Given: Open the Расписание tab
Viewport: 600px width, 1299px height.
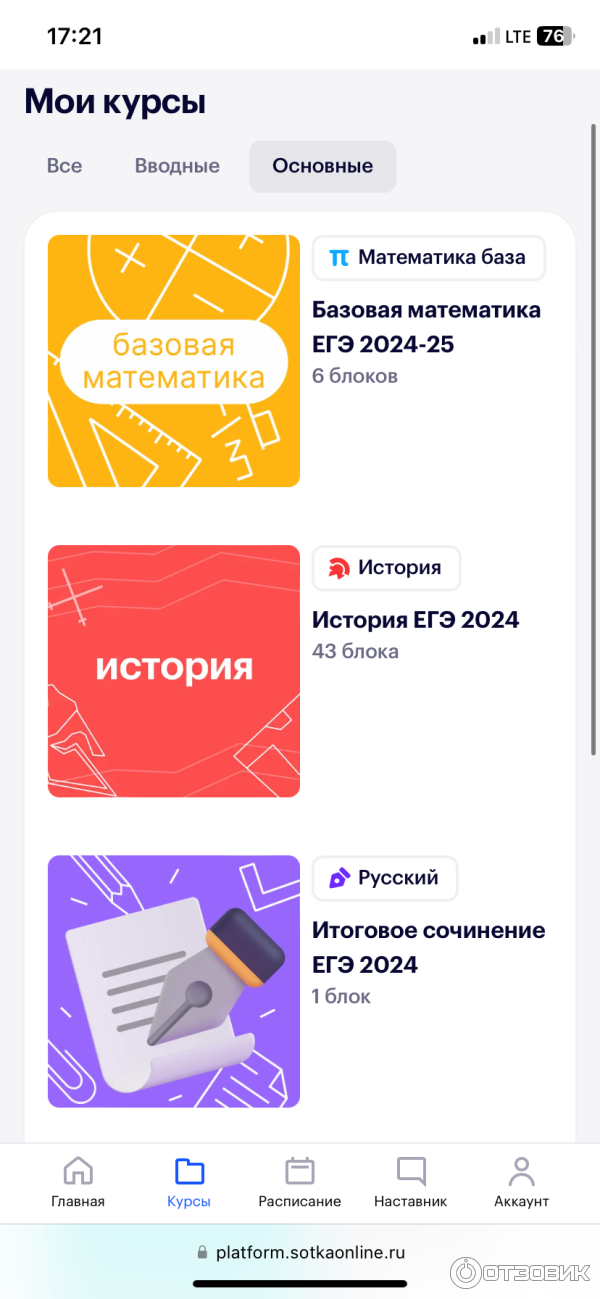Looking at the screenshot, I should (x=299, y=1183).
